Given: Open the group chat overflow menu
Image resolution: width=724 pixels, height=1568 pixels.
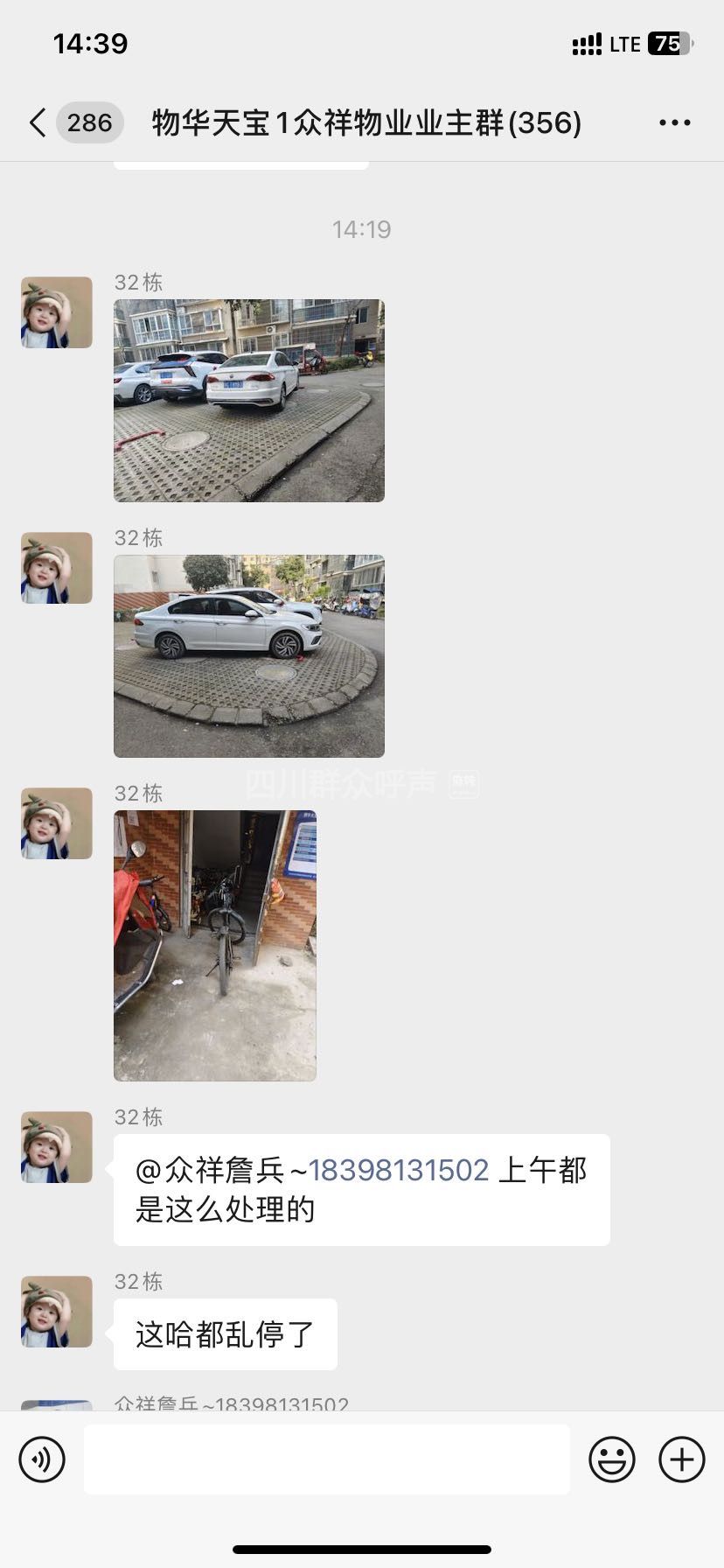Looking at the screenshot, I should (x=674, y=122).
